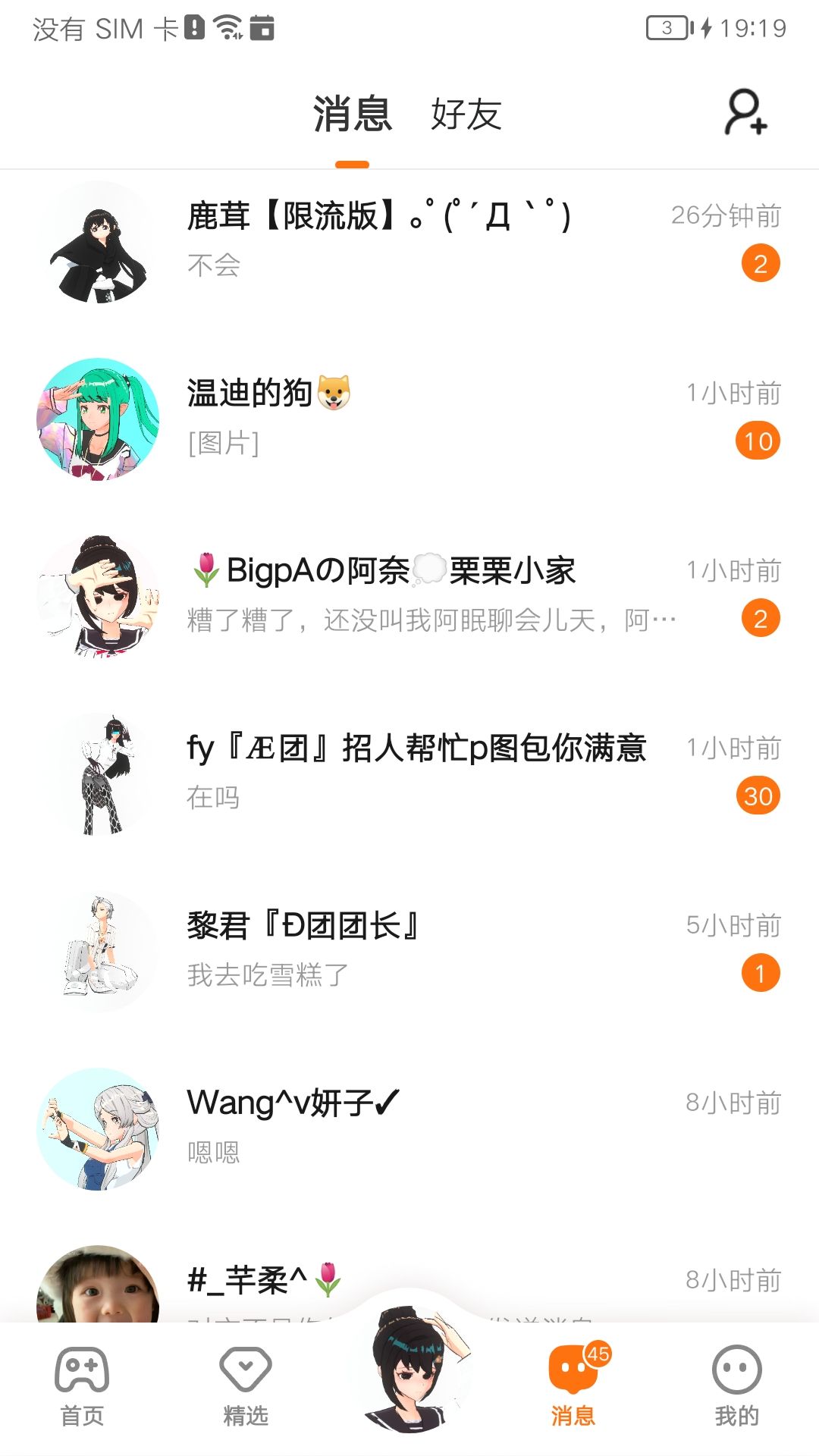This screenshot has height=1456, width=819.
Task: Open the chat with 黎君『Ð团团长』
Action: click(x=409, y=951)
